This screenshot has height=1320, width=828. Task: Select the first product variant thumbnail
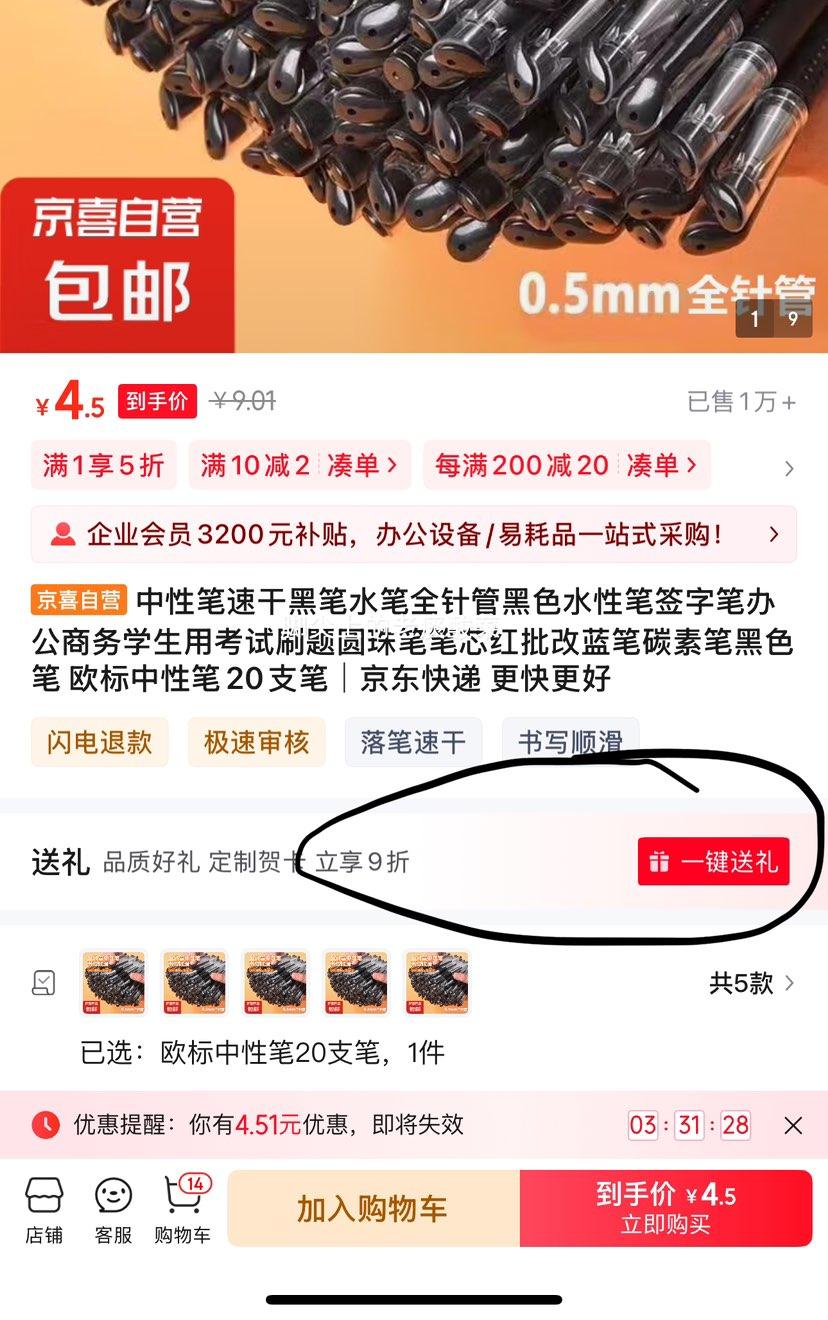click(113, 982)
